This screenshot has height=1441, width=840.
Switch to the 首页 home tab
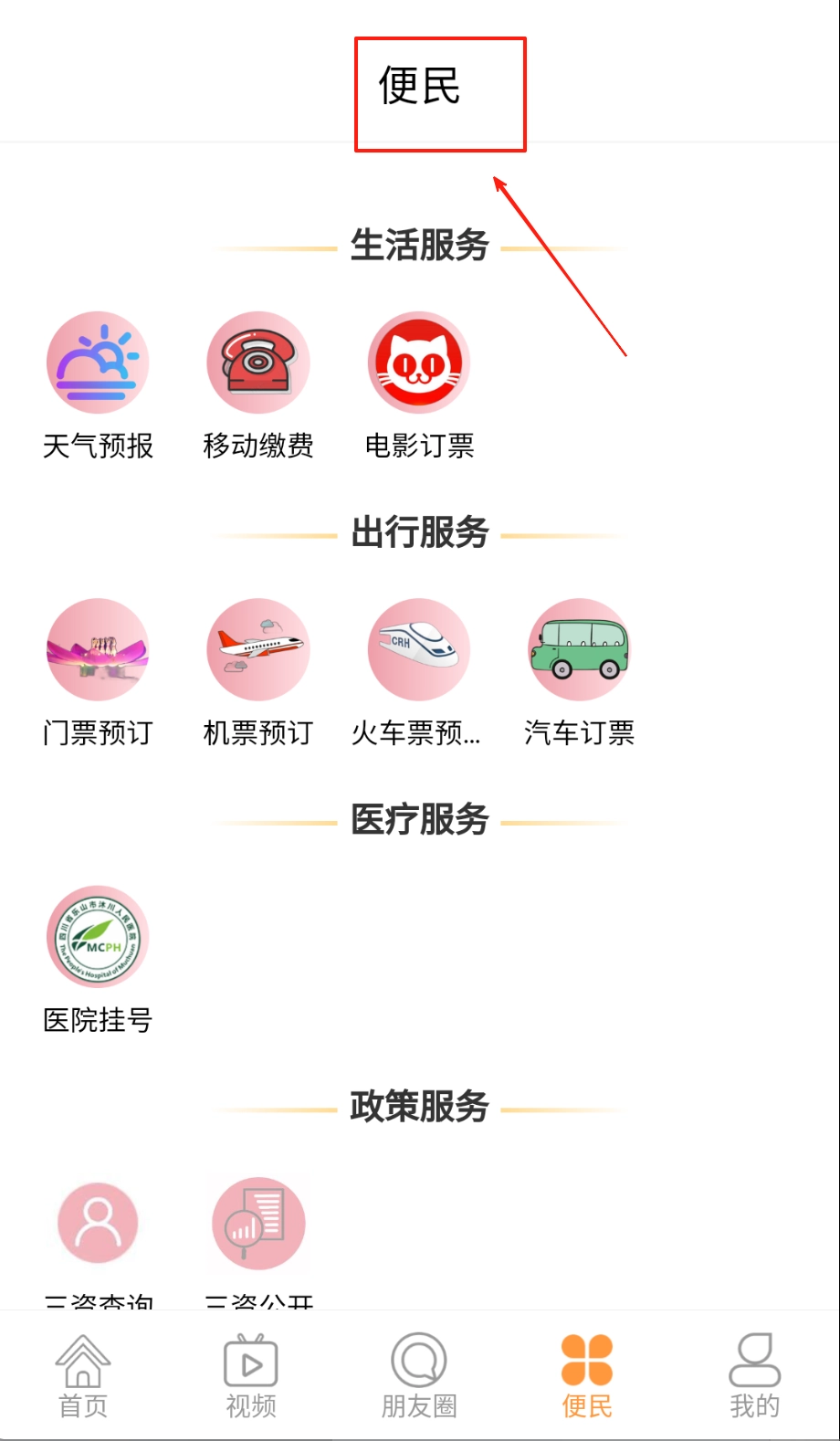coord(83,1375)
